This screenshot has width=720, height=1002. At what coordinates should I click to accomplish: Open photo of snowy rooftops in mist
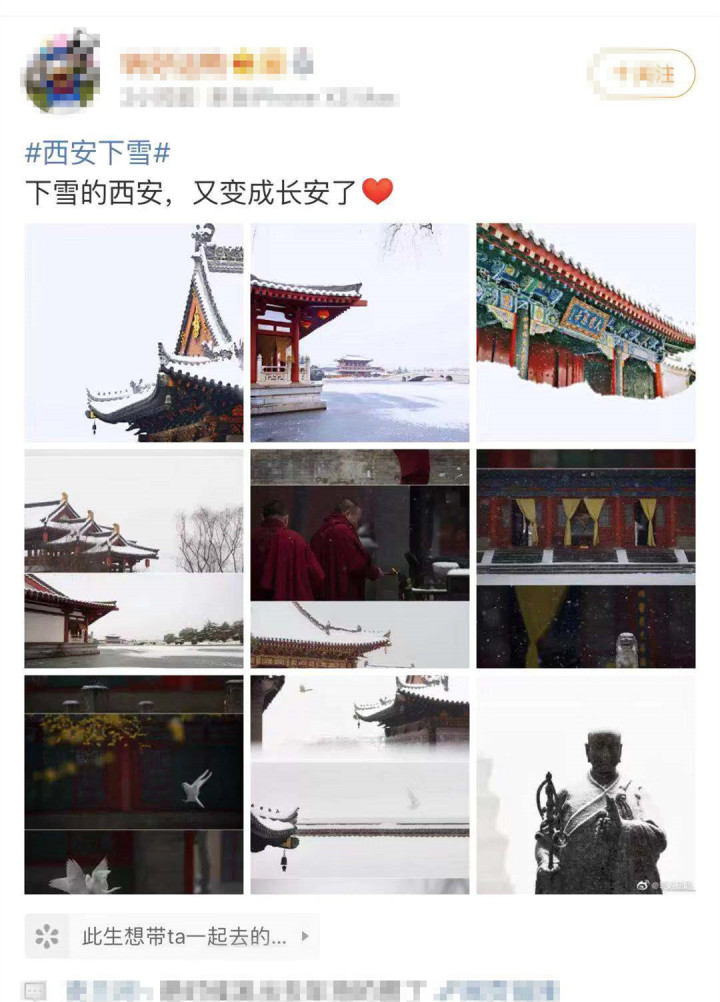pyautogui.click(x=360, y=784)
